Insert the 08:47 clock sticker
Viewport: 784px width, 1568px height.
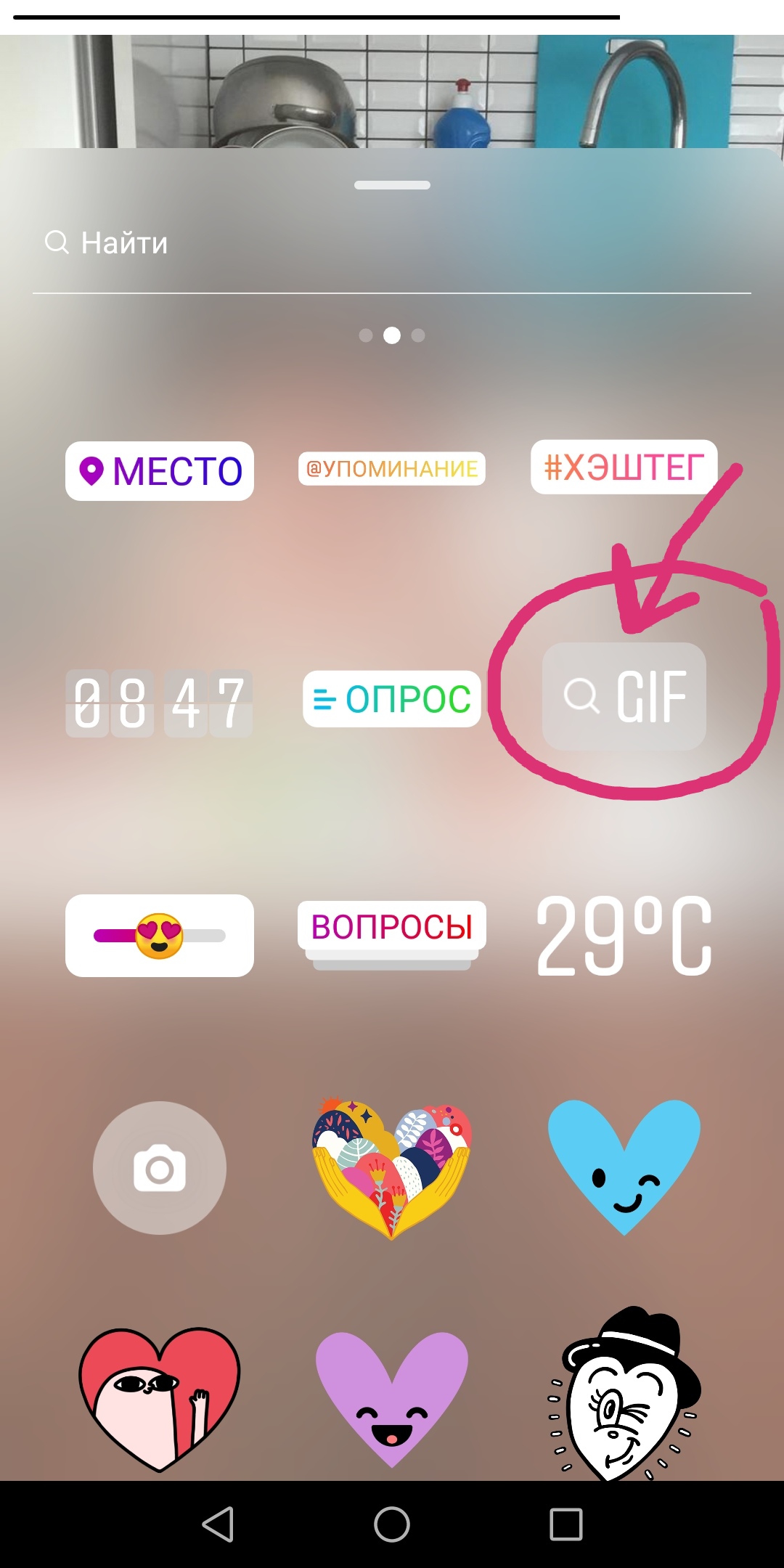click(x=159, y=703)
